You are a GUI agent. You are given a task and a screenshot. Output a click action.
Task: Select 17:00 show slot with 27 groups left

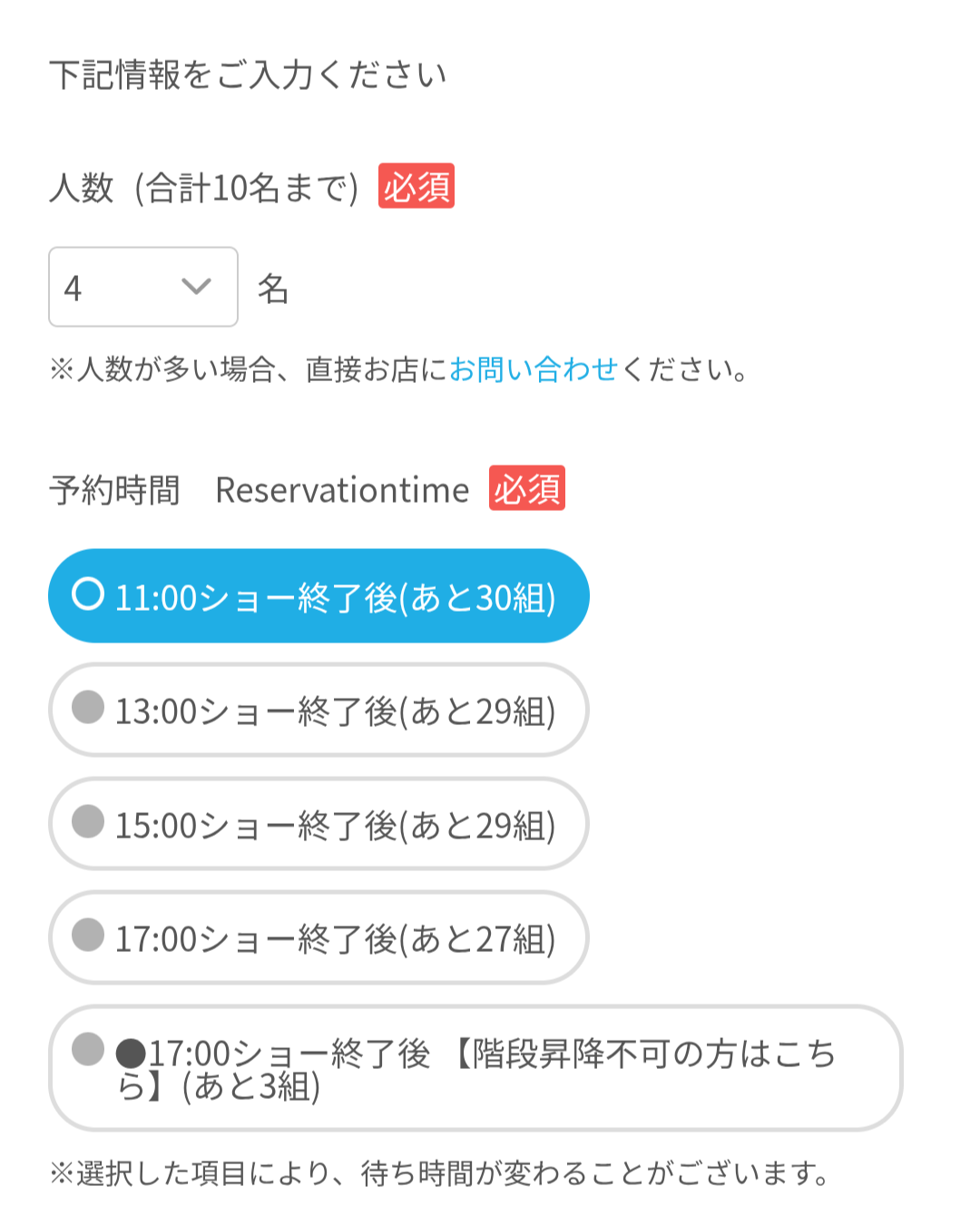click(318, 938)
